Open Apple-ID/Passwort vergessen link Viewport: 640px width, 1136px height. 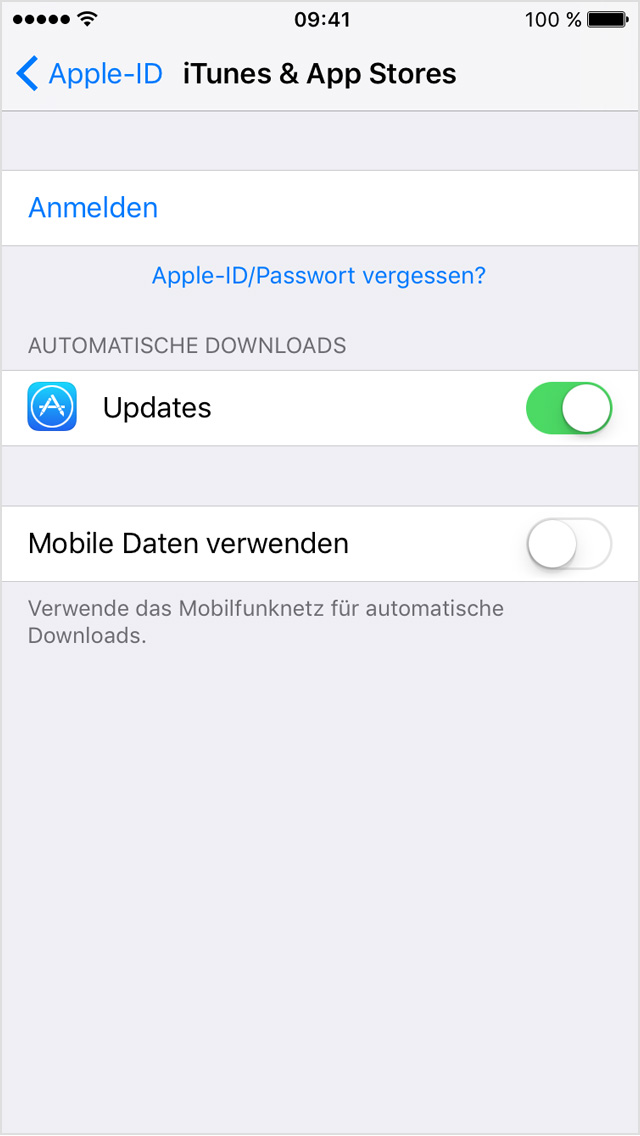(x=318, y=276)
